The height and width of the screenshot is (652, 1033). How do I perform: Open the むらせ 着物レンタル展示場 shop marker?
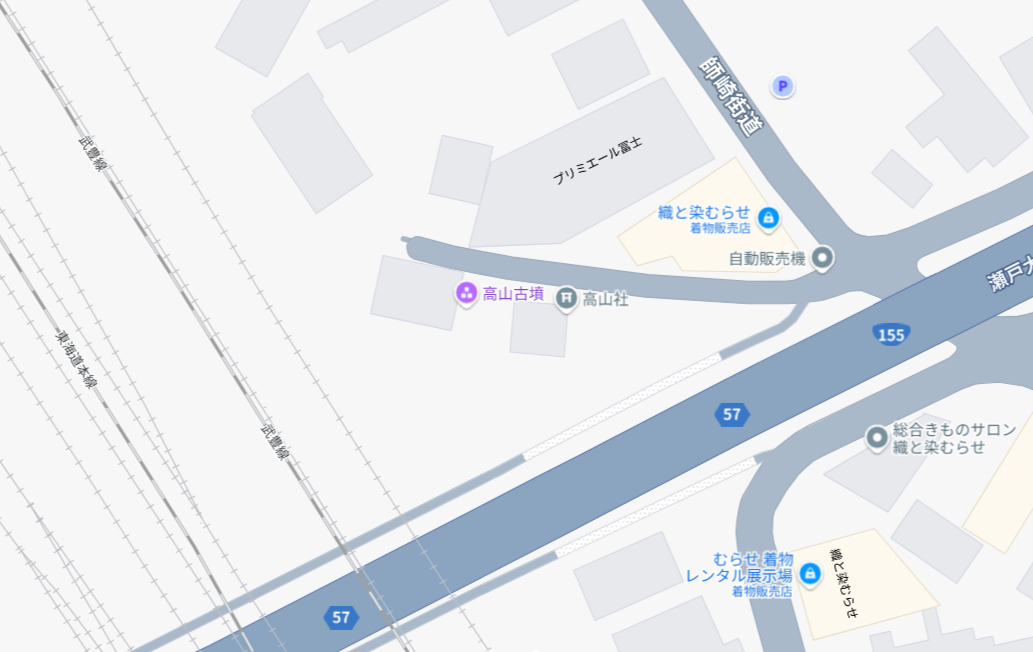[x=810, y=574]
